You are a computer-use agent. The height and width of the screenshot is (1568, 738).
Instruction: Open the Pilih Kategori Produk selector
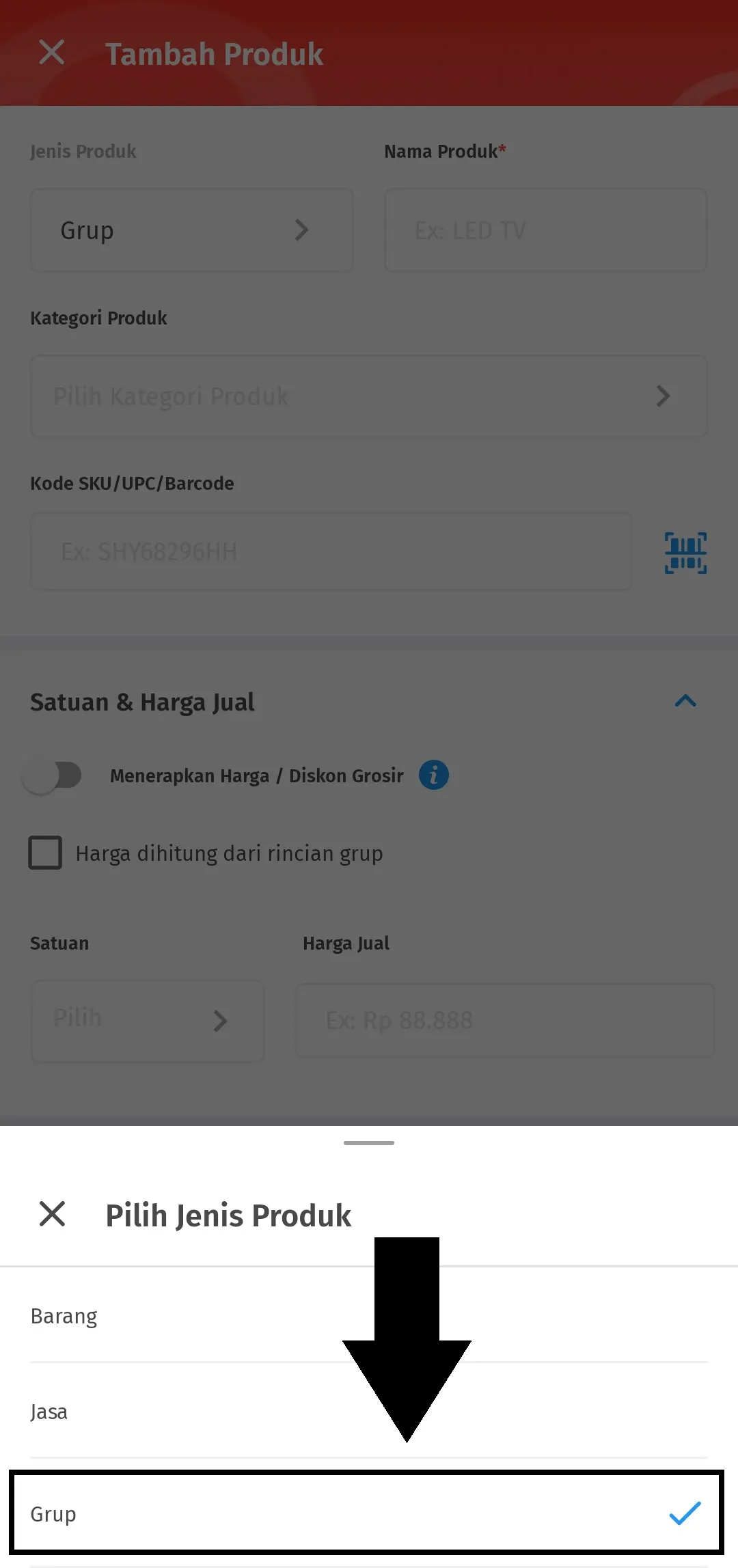369,396
